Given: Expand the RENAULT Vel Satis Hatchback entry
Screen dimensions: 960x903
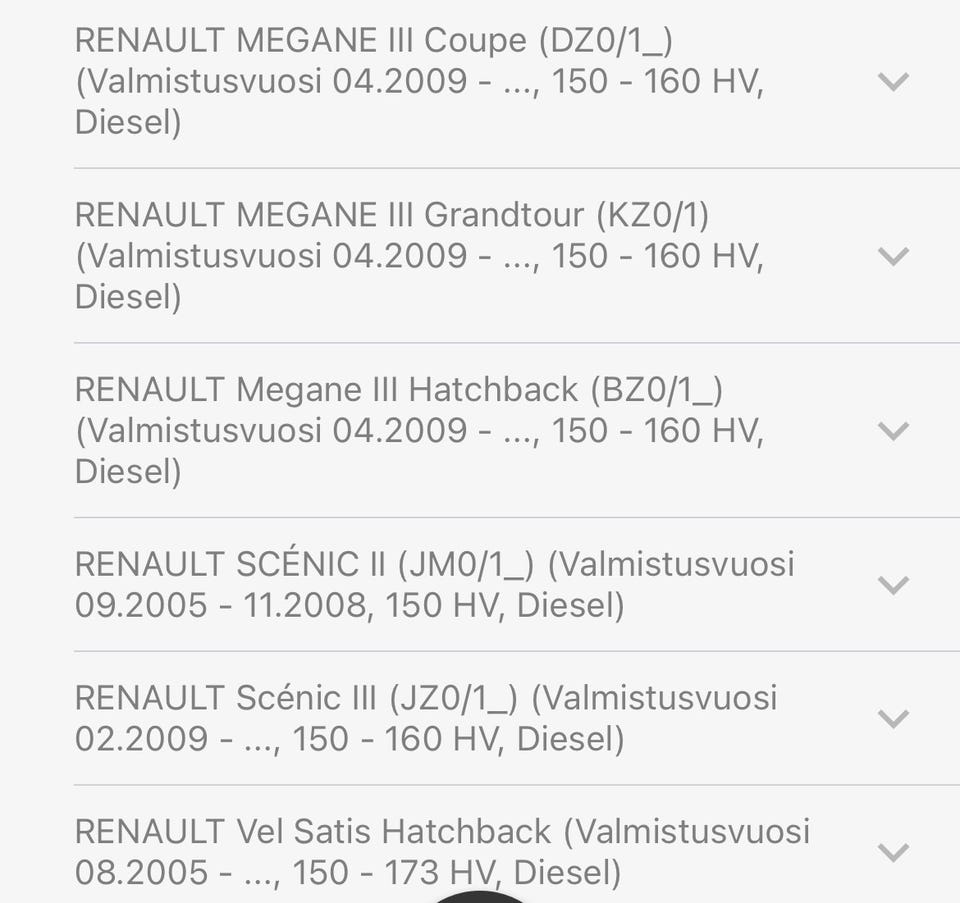Looking at the screenshot, I should point(892,852).
